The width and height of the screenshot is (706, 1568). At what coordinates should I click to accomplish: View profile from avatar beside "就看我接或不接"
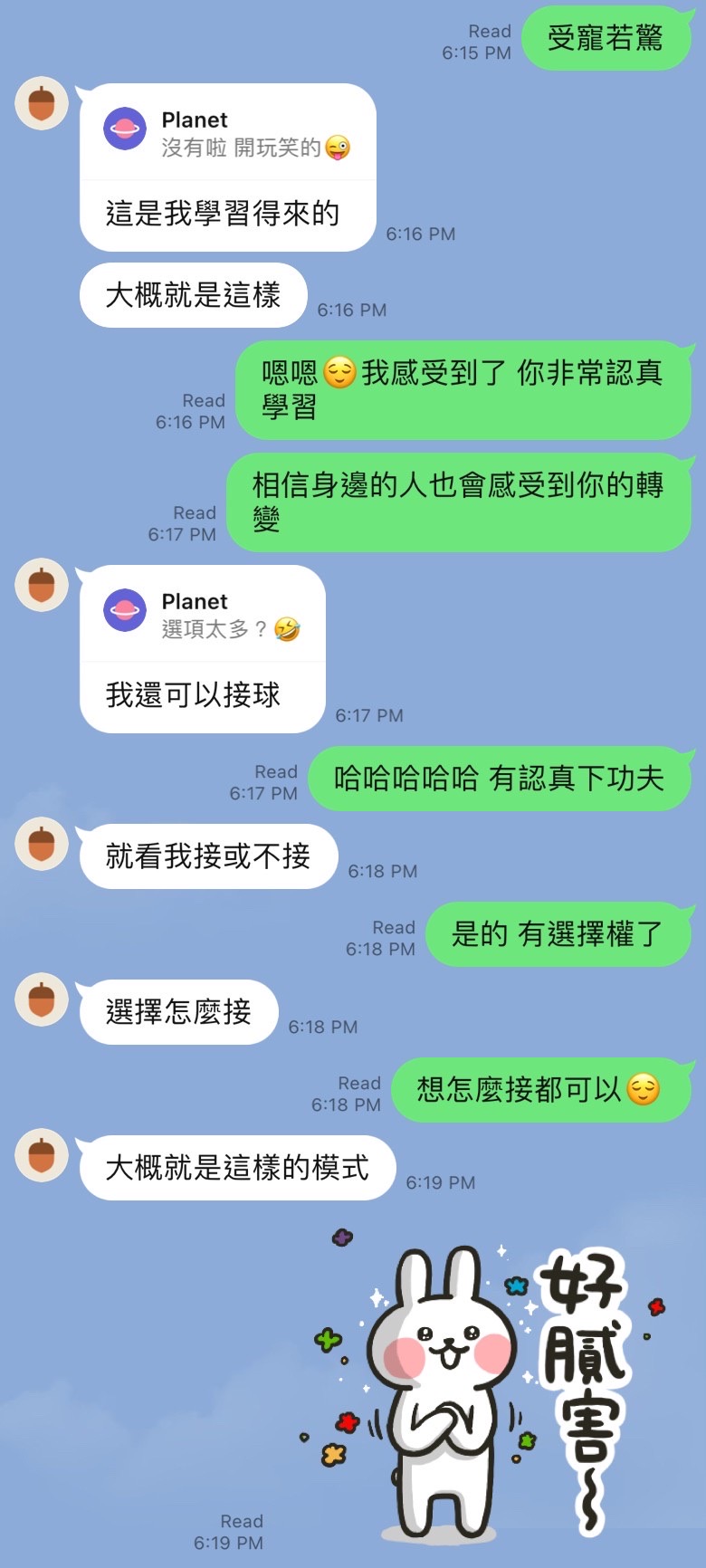click(42, 844)
